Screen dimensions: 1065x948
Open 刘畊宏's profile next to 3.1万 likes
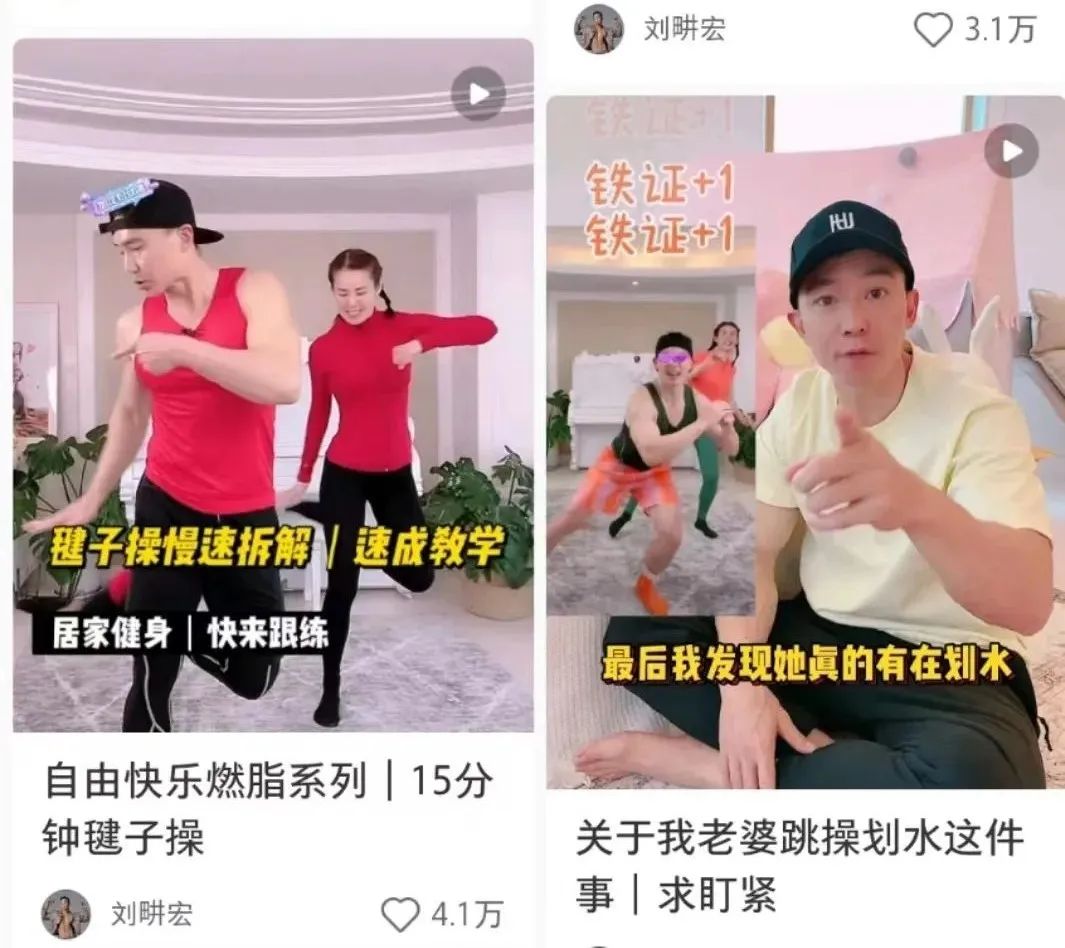pos(599,29)
